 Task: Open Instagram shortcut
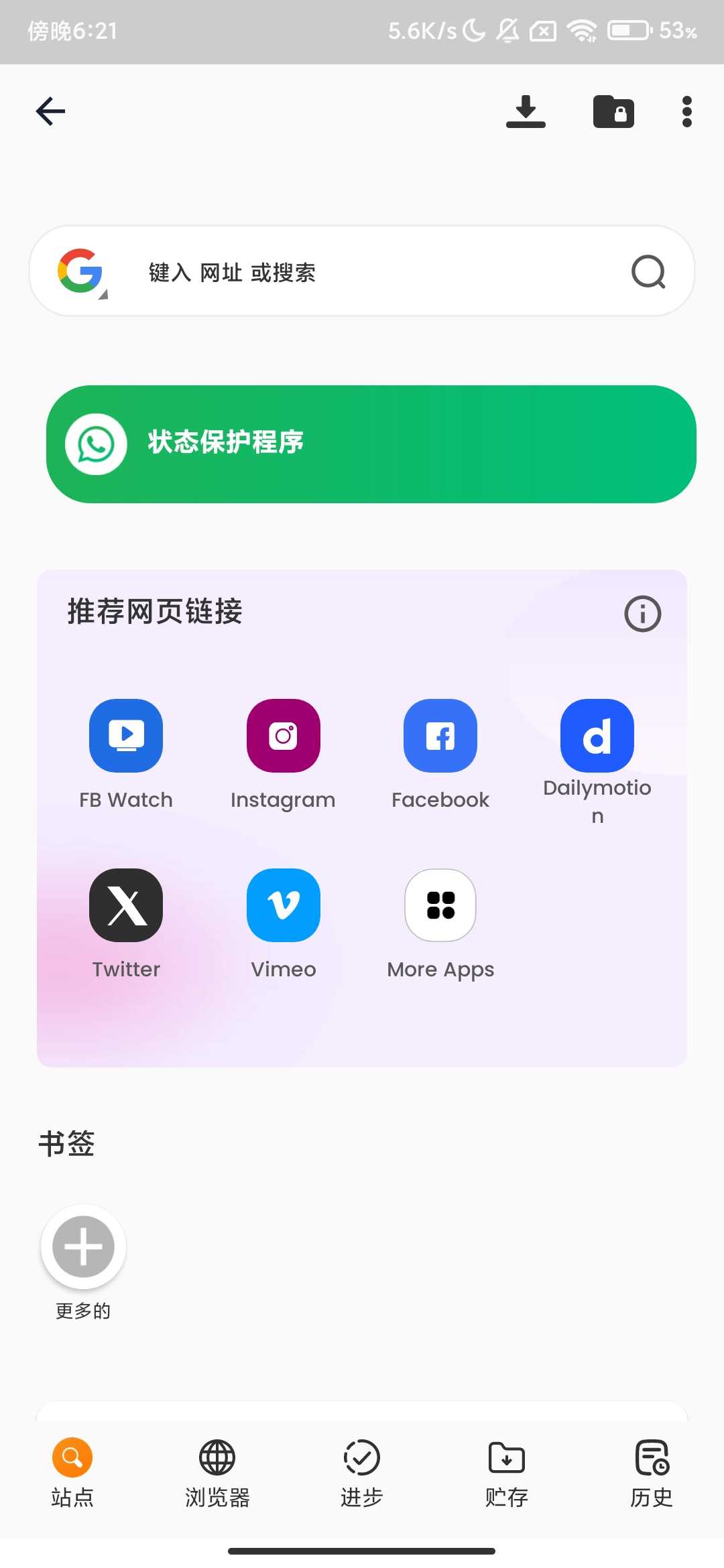coord(283,736)
